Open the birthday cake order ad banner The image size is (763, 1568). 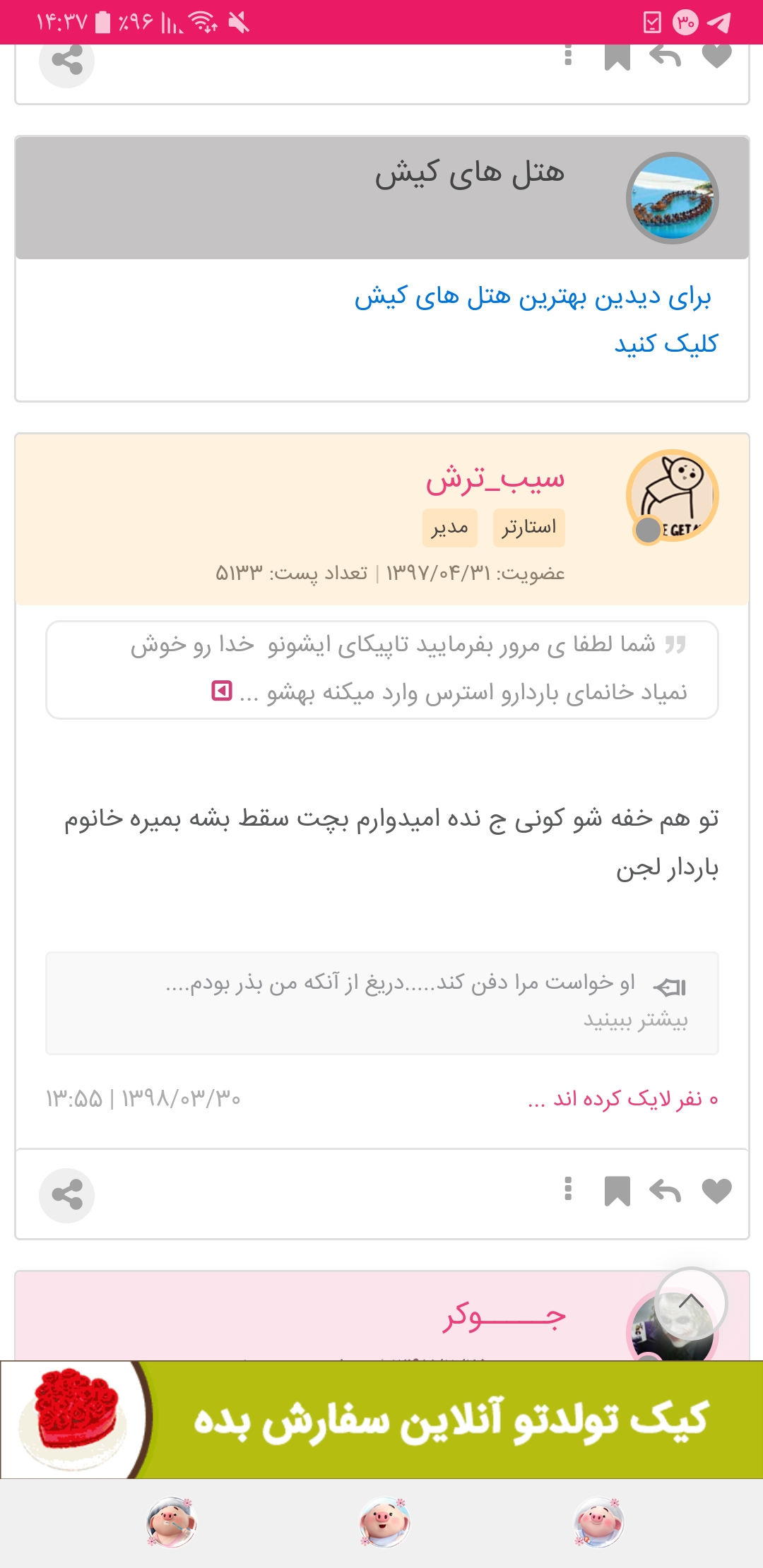(381, 1420)
